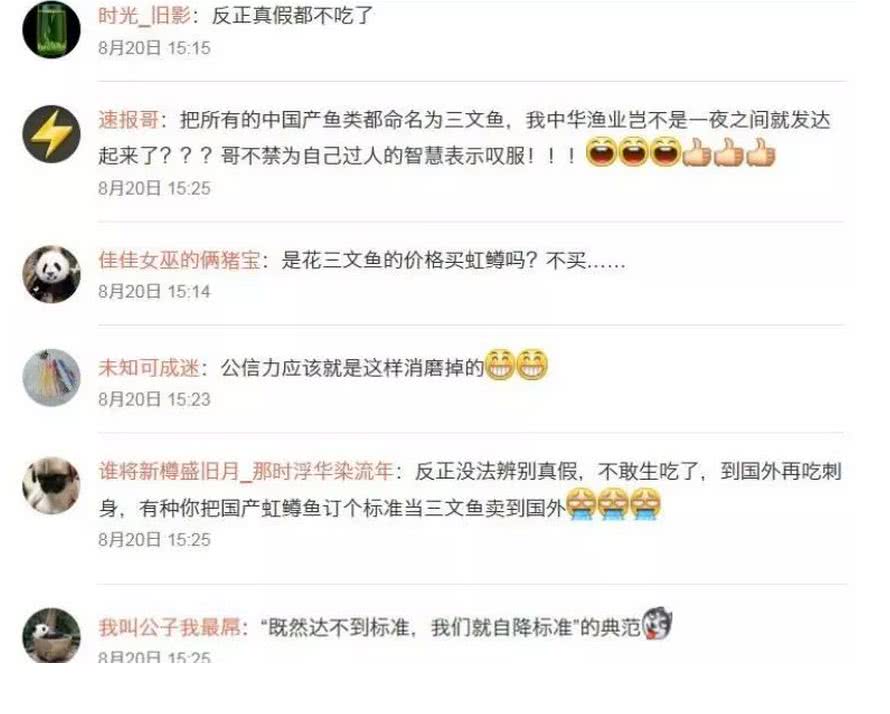Open 速报哥's profile via username
This screenshot has height=714, width=890.
[x=129, y=121]
